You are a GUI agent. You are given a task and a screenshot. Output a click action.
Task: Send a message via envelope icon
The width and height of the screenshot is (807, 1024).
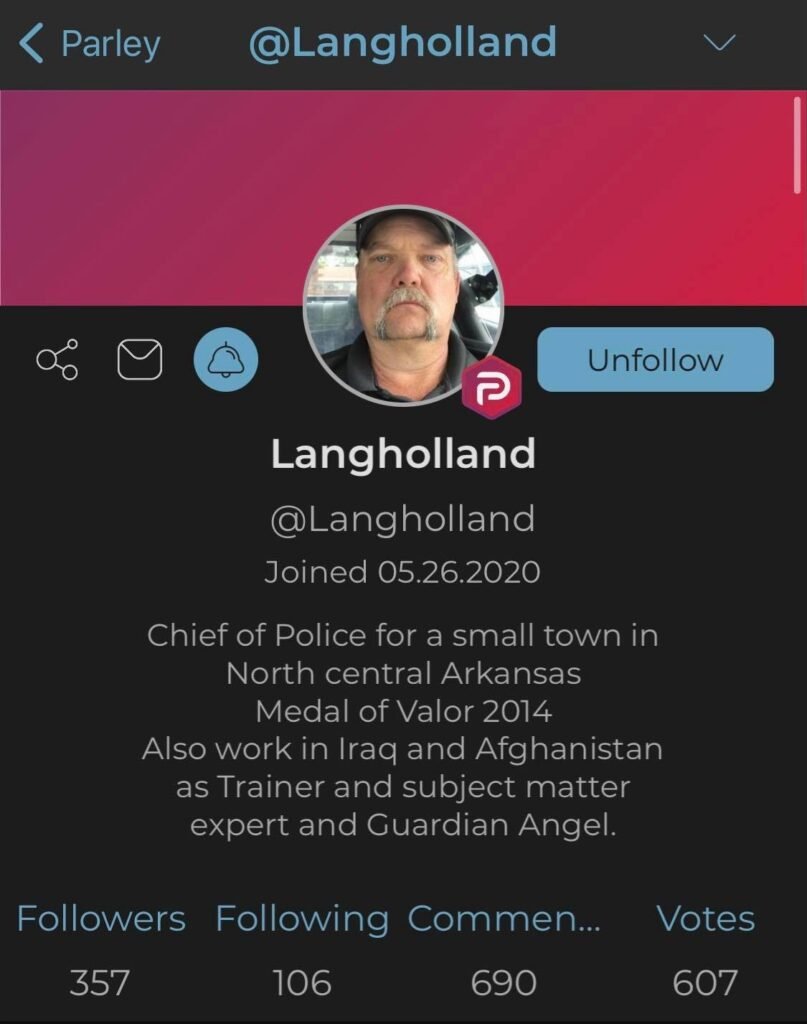(x=140, y=360)
